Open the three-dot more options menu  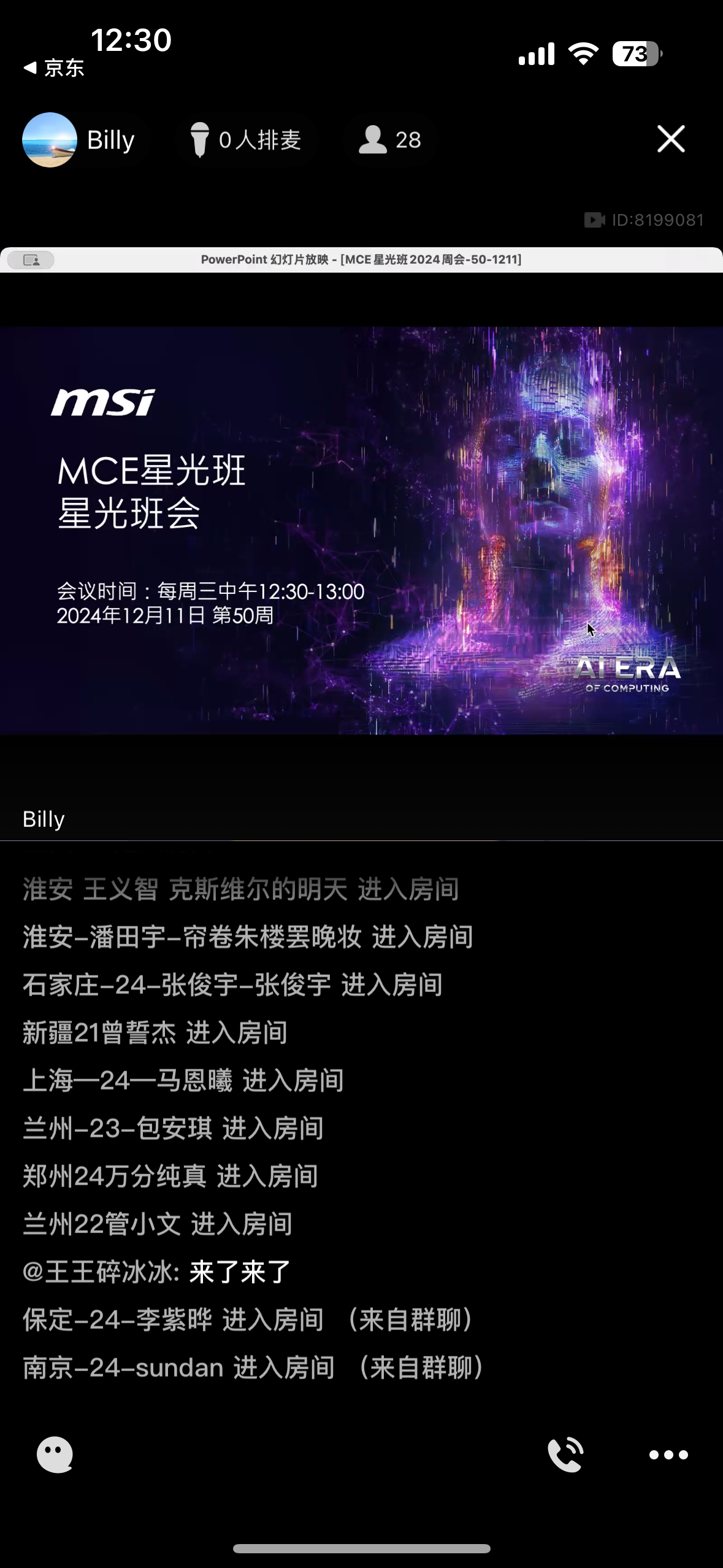[x=668, y=1455]
